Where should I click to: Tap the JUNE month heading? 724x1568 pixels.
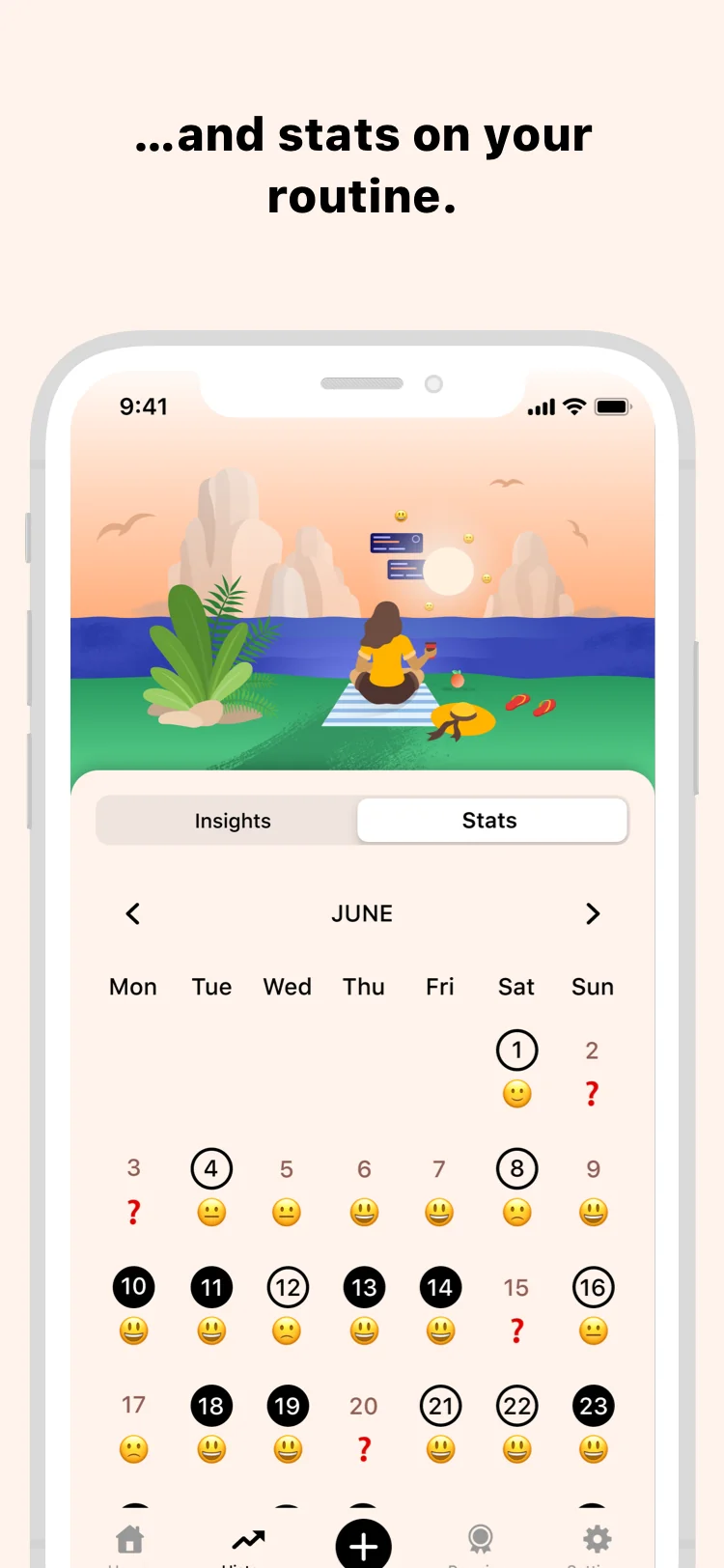point(362,913)
